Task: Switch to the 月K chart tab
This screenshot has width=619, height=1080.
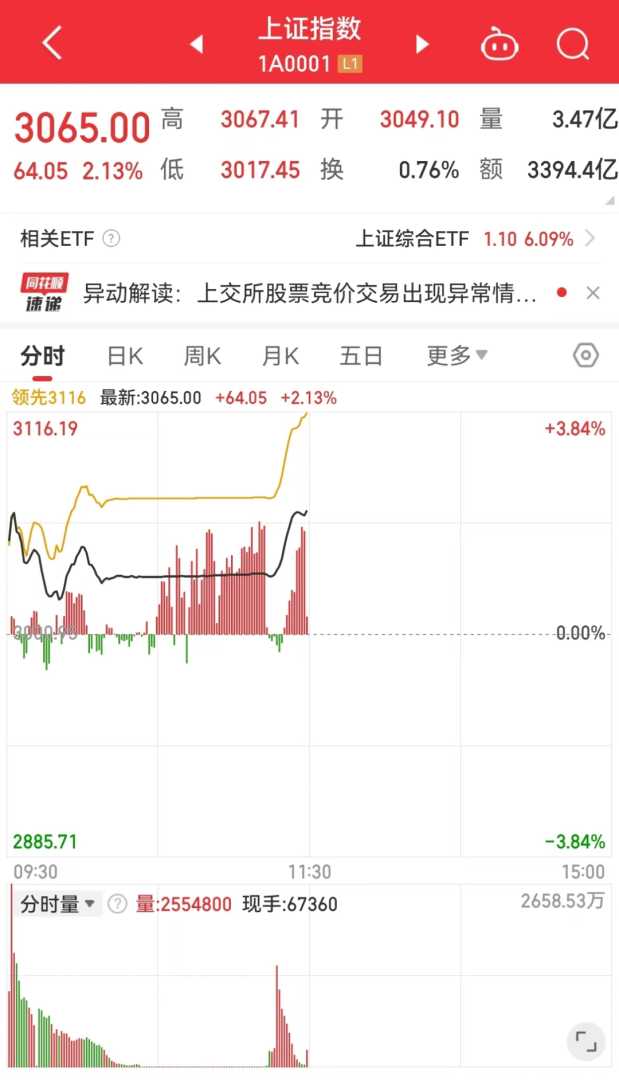Action: point(280,355)
